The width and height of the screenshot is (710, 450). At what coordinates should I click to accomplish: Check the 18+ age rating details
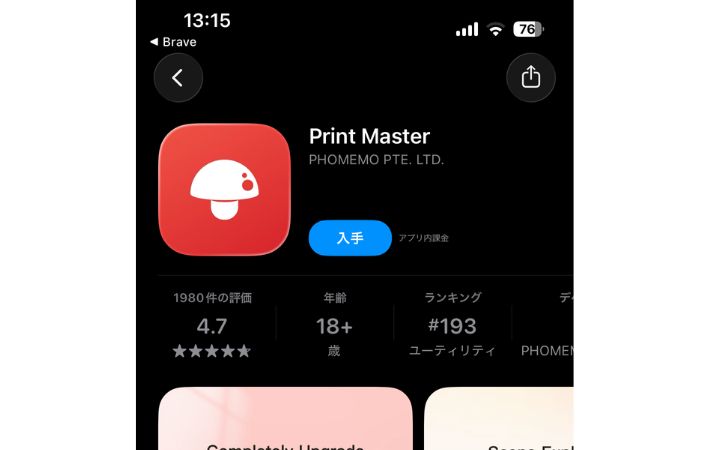pos(334,325)
